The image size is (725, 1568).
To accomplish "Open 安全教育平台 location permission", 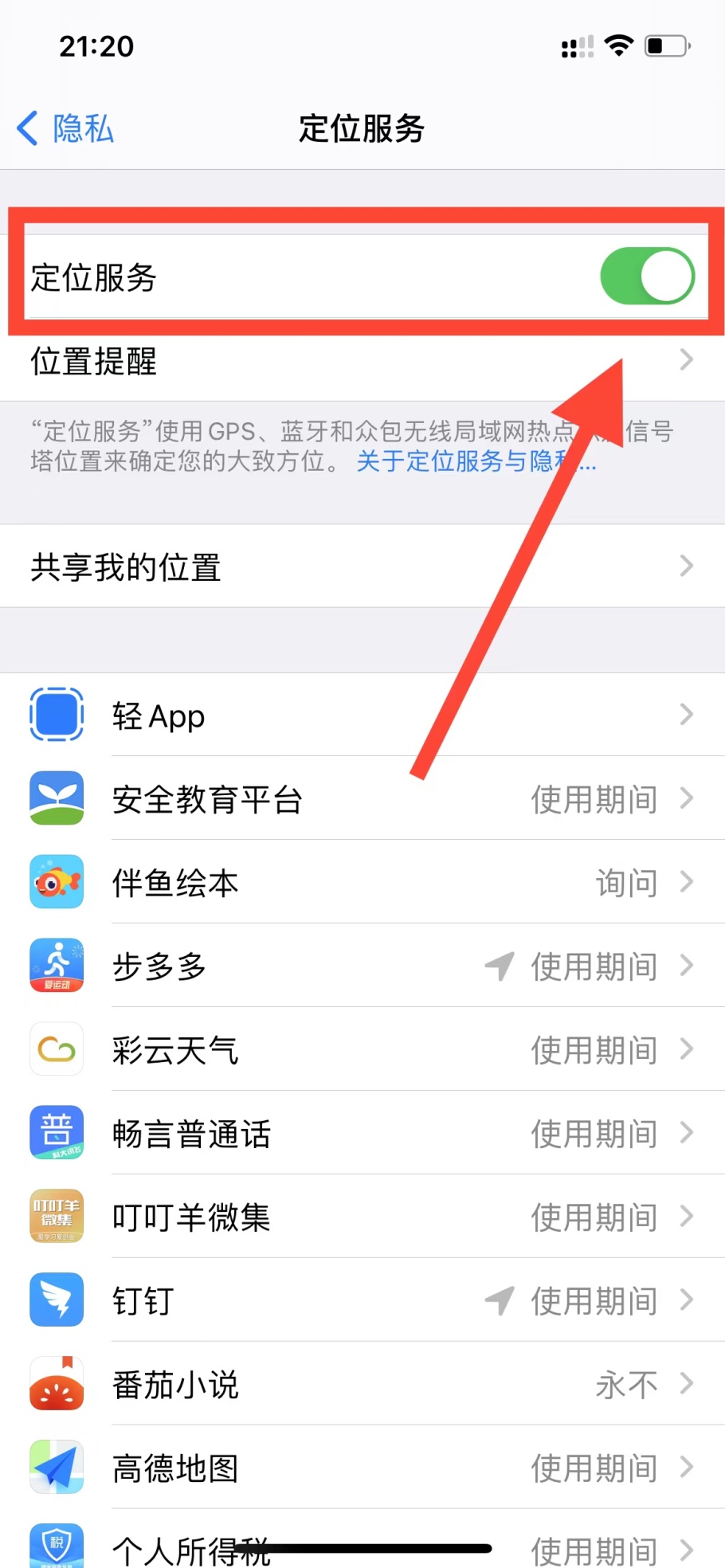I will [x=362, y=799].
